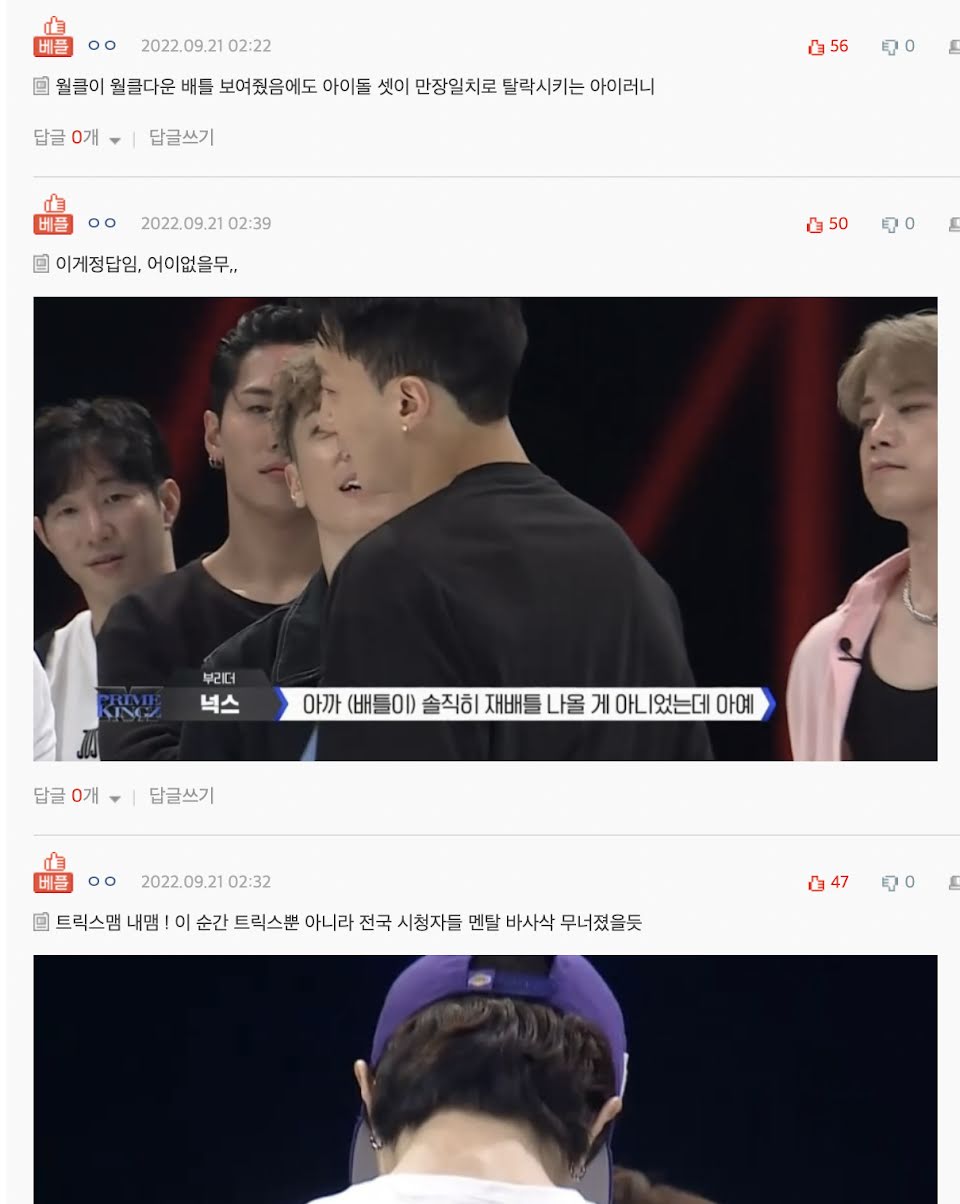
Task: Downvote the 02:22 comment
Action: coord(889,46)
